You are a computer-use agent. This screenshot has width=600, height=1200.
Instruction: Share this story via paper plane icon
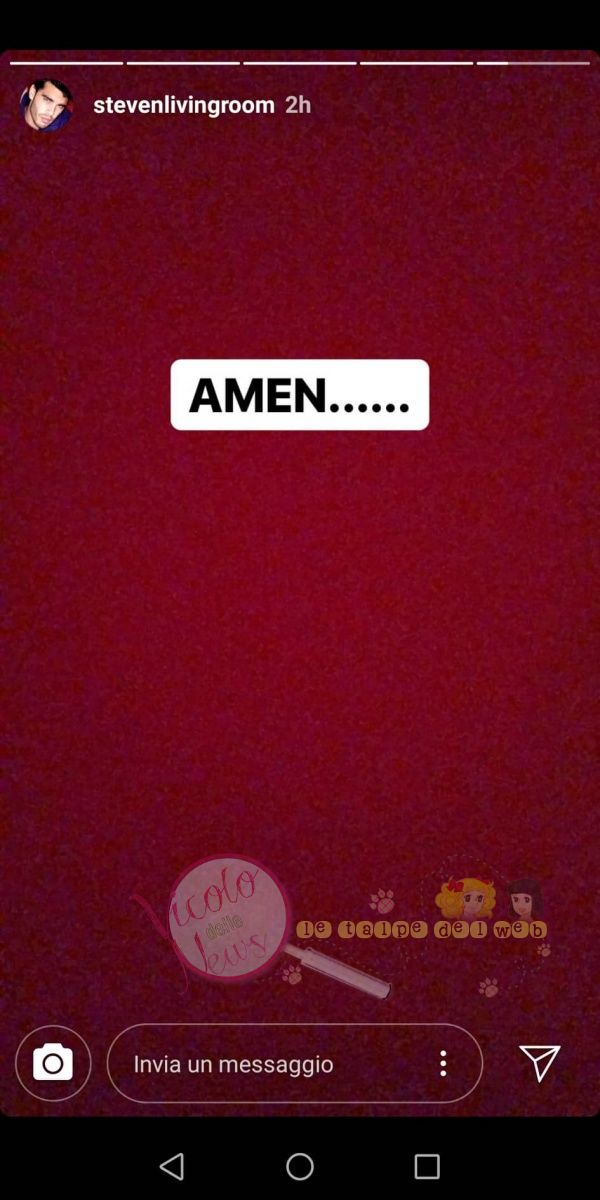(540, 1063)
